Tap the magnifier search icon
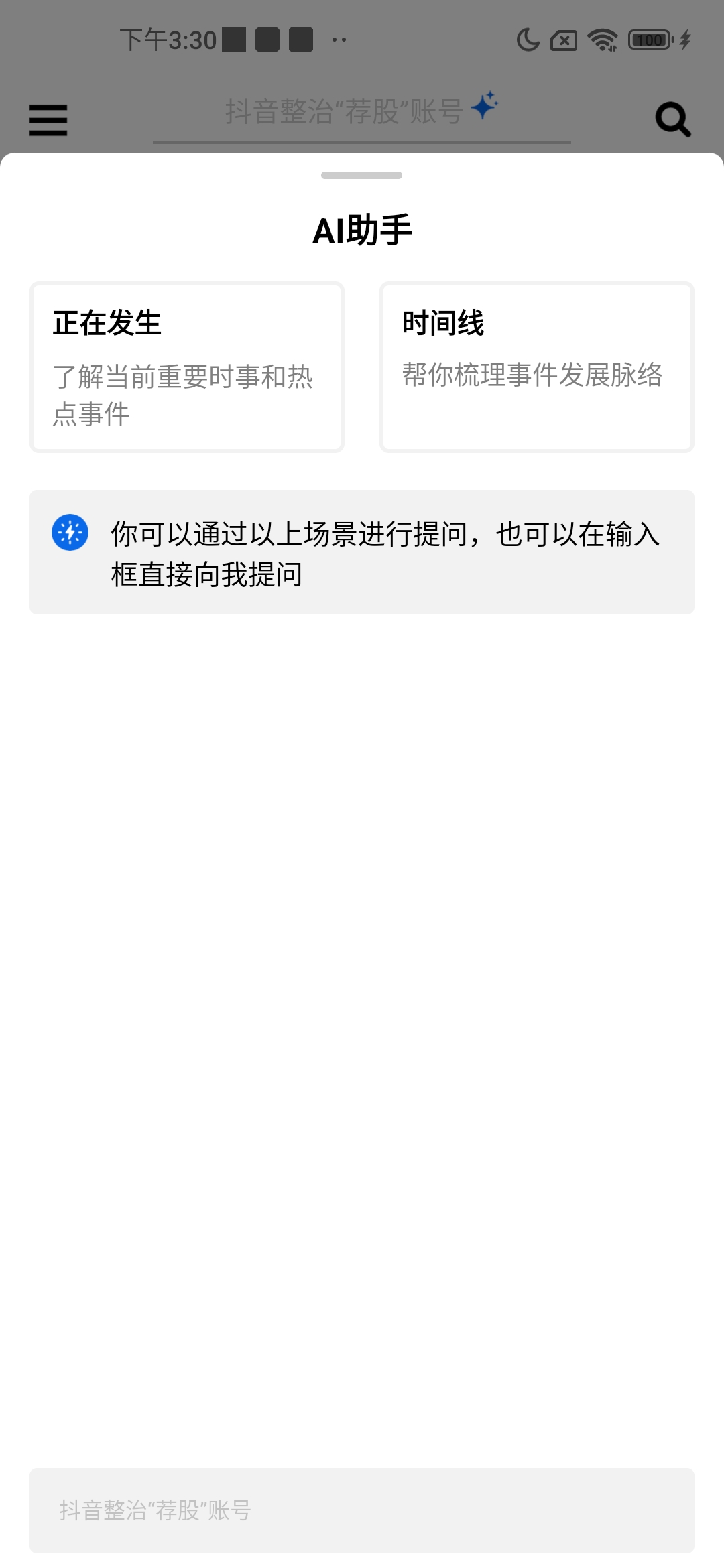This screenshot has height=1568, width=724. [x=673, y=119]
